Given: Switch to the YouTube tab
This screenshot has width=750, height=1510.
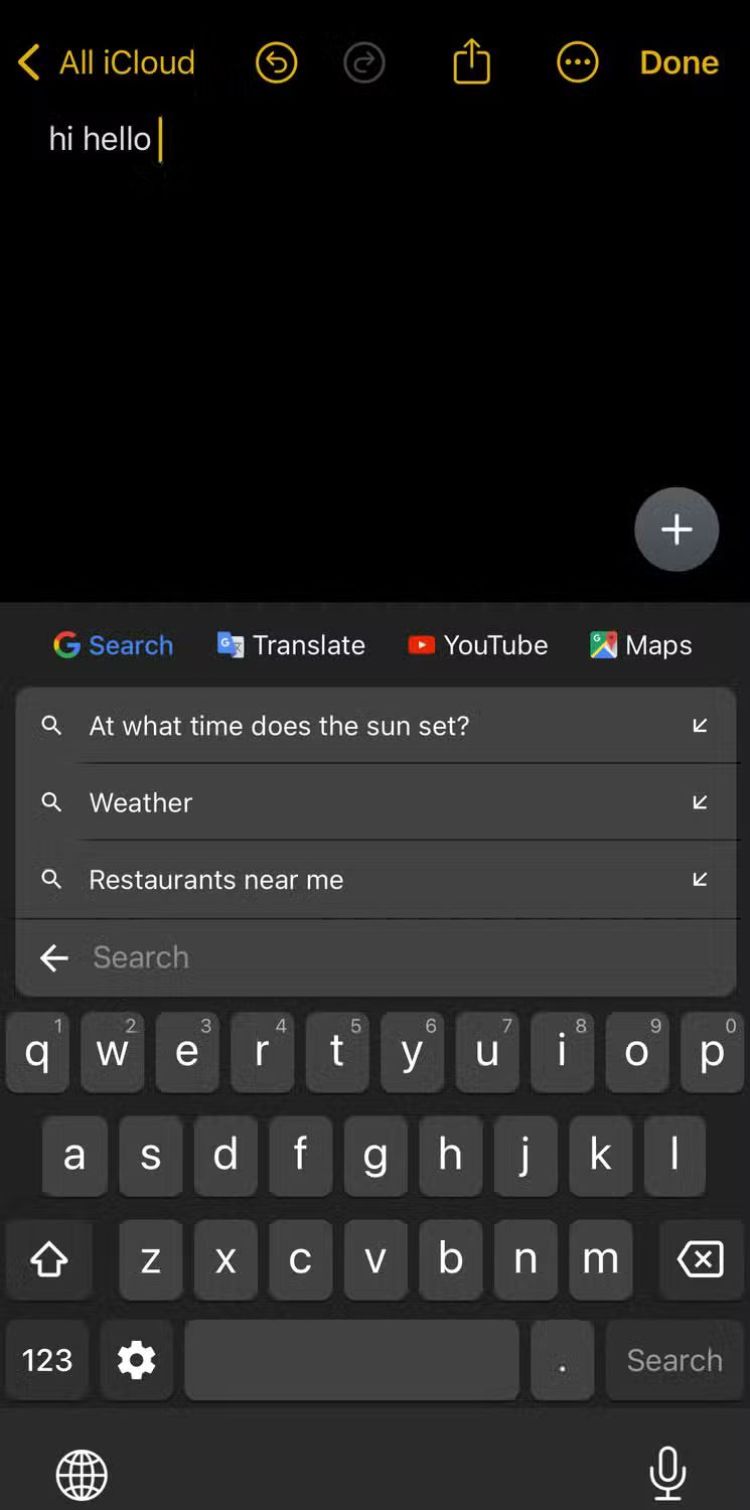Looking at the screenshot, I should pyautogui.click(x=478, y=645).
